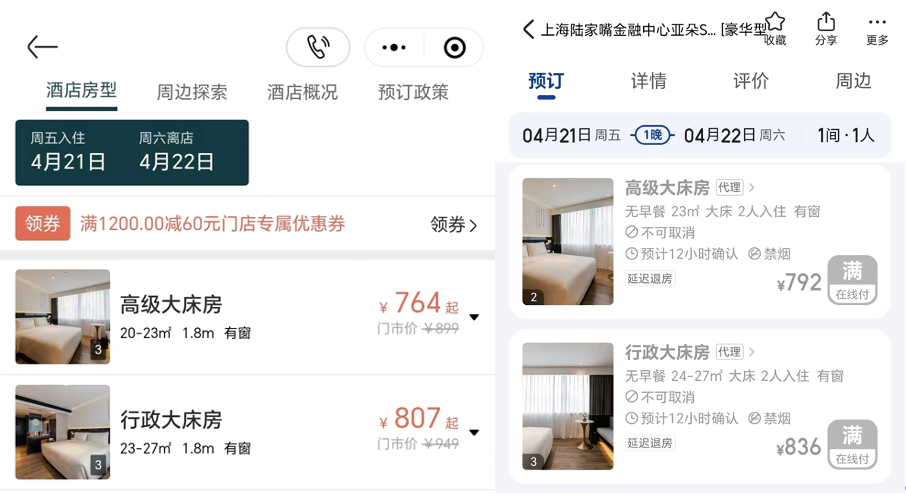Switch to the 酒店概况 tab
The width and height of the screenshot is (906, 495).
(x=302, y=92)
